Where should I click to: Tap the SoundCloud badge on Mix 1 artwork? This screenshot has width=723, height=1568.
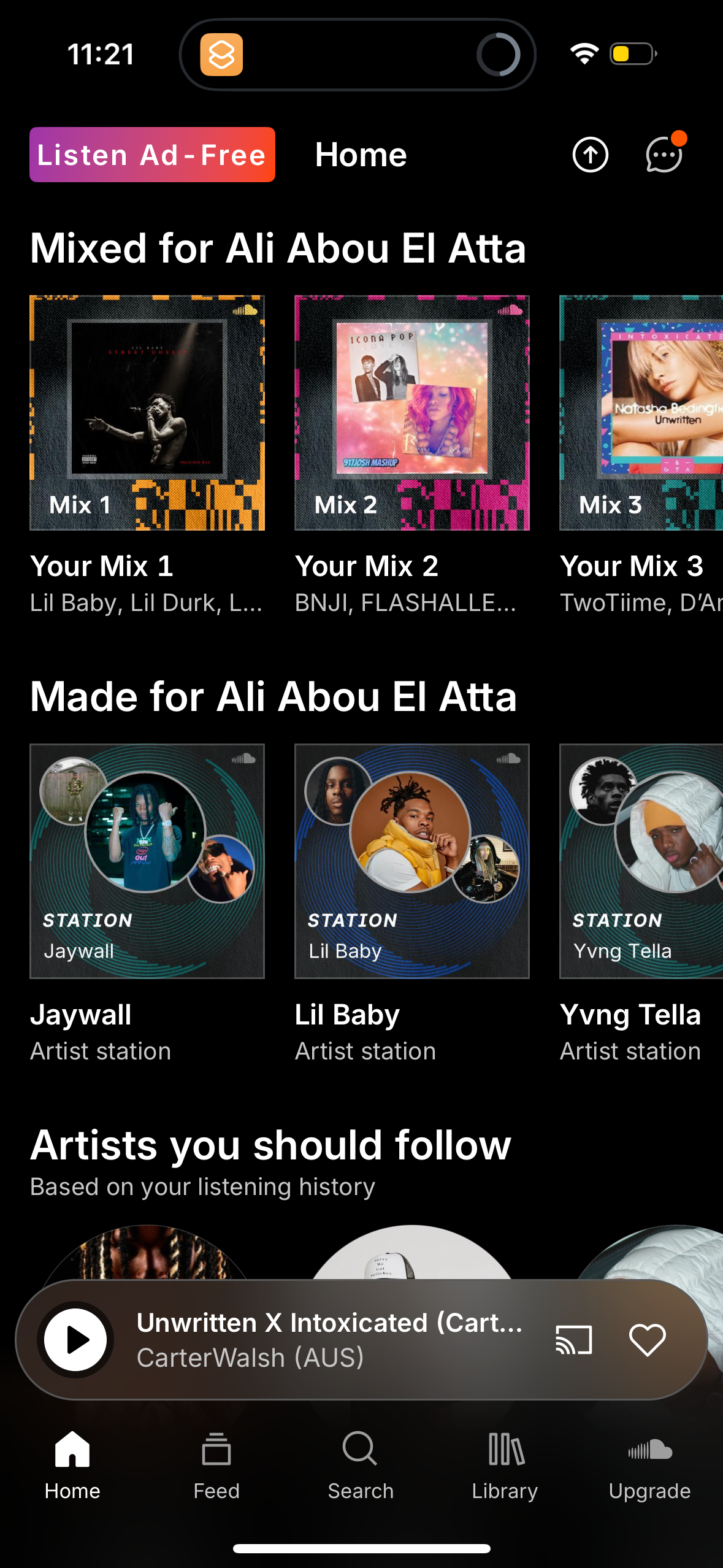(x=245, y=312)
